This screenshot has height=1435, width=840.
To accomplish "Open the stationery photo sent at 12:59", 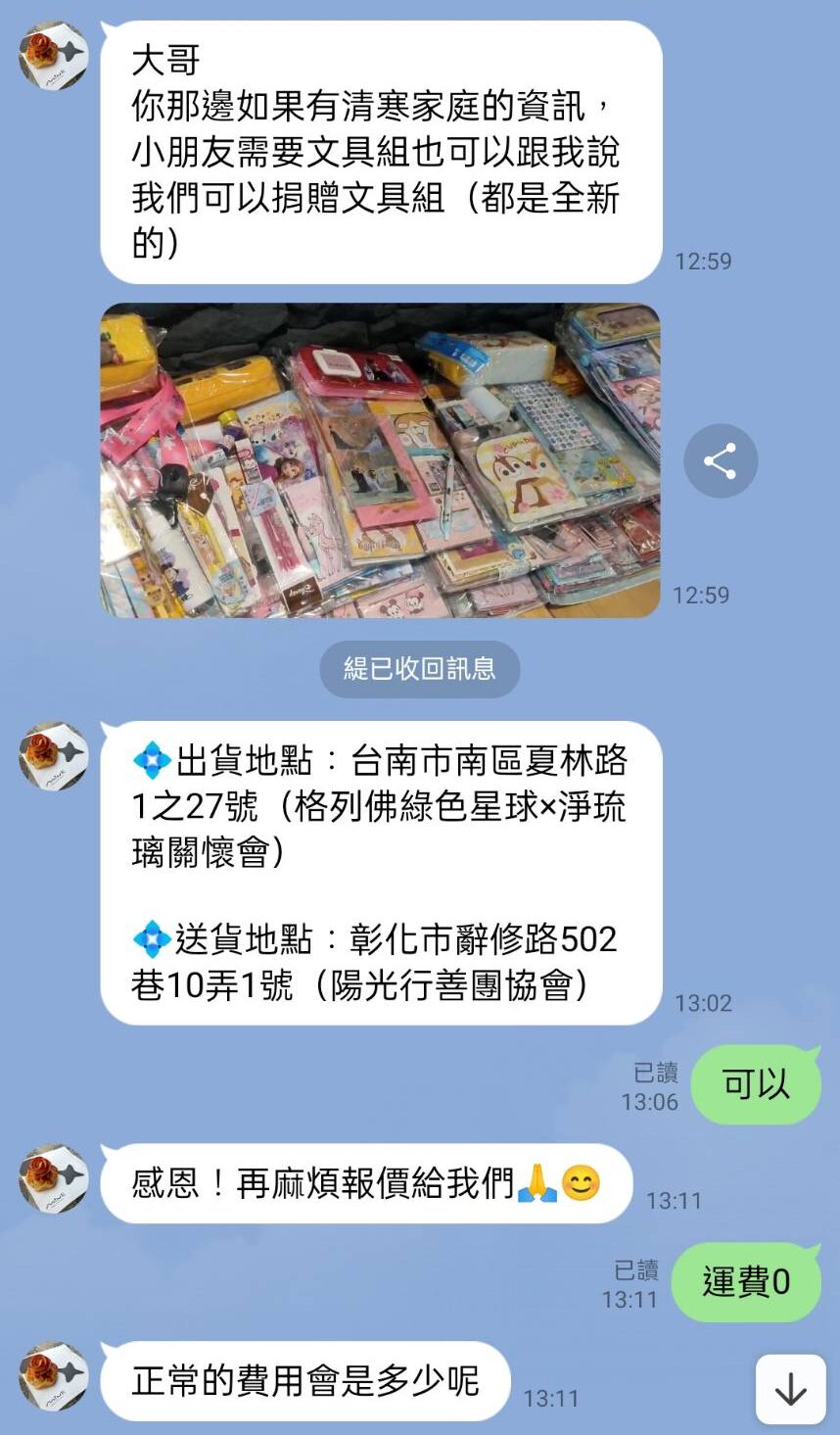I will pos(380,460).
